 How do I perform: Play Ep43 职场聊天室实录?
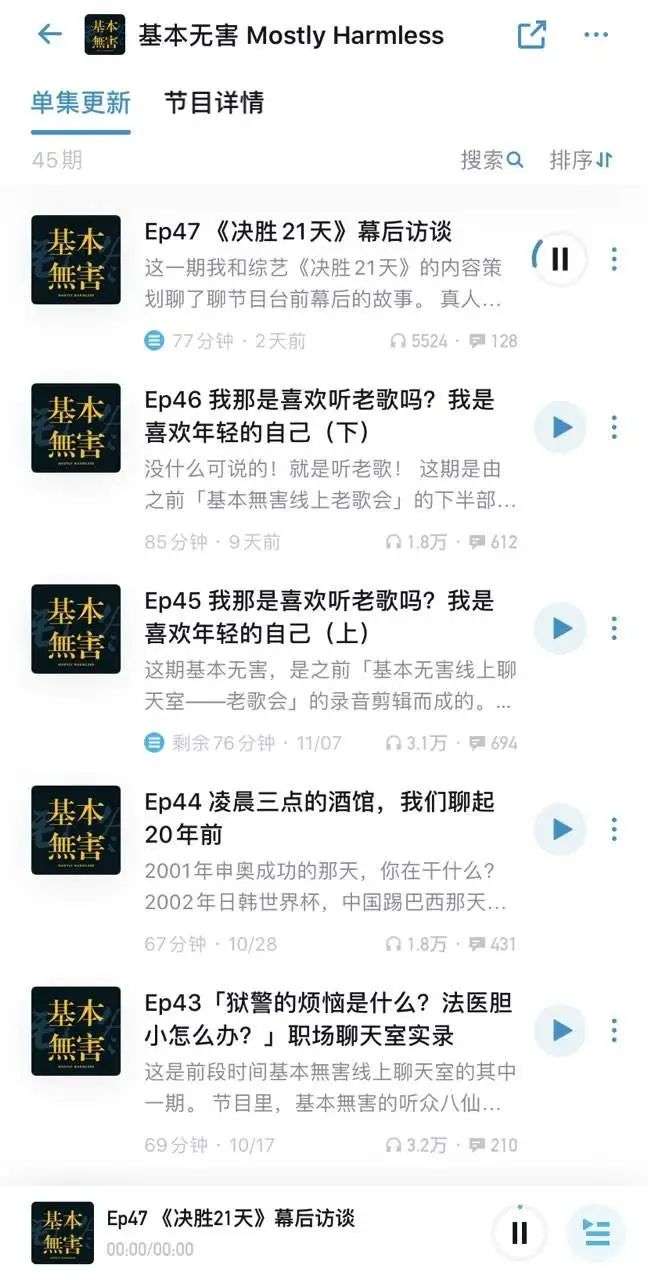(560, 1030)
